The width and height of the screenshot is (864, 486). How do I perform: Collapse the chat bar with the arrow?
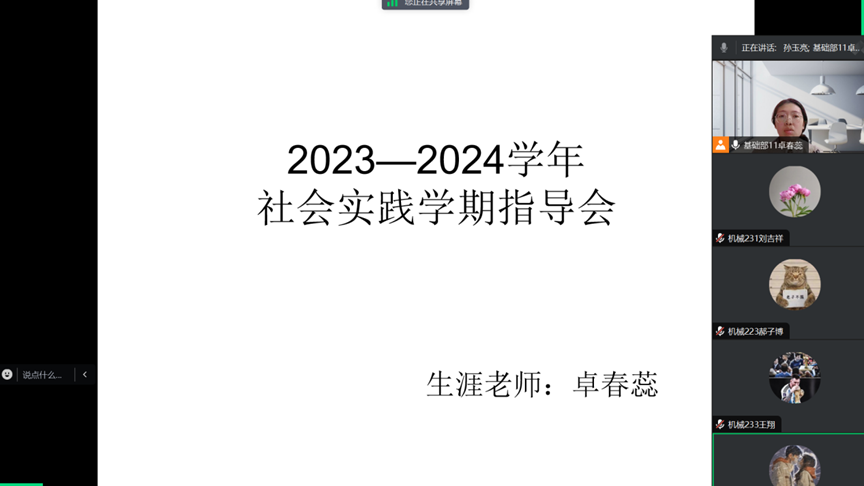(85, 375)
